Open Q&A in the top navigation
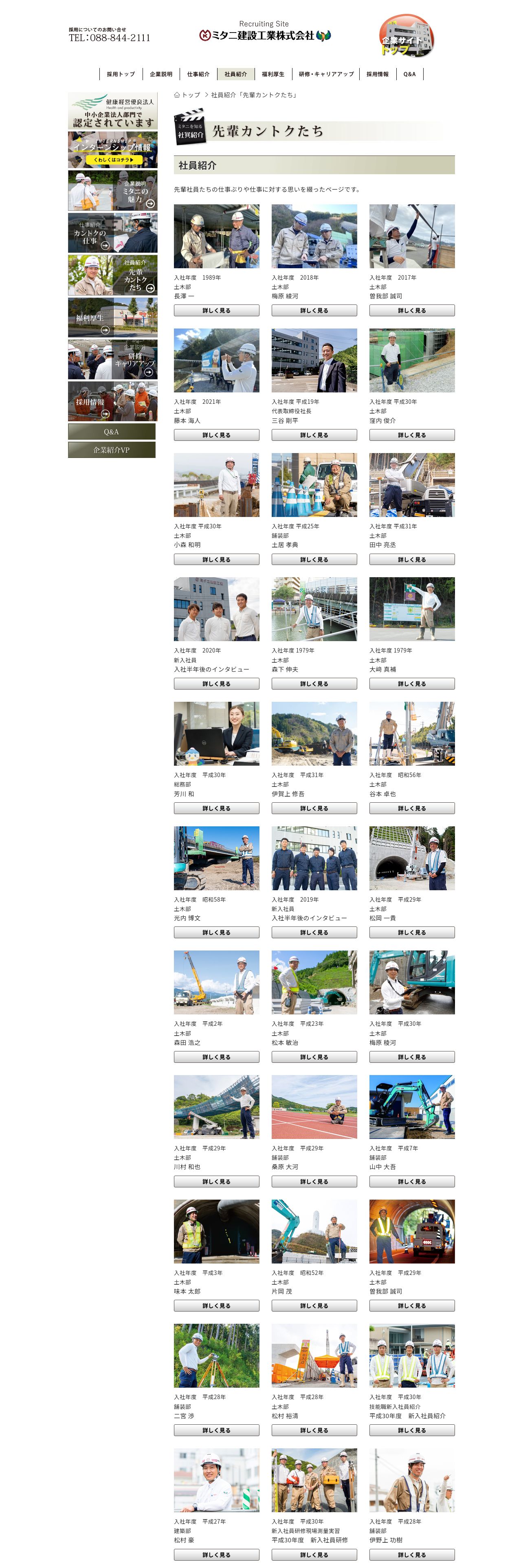The width and height of the screenshot is (523, 1568). (x=409, y=74)
